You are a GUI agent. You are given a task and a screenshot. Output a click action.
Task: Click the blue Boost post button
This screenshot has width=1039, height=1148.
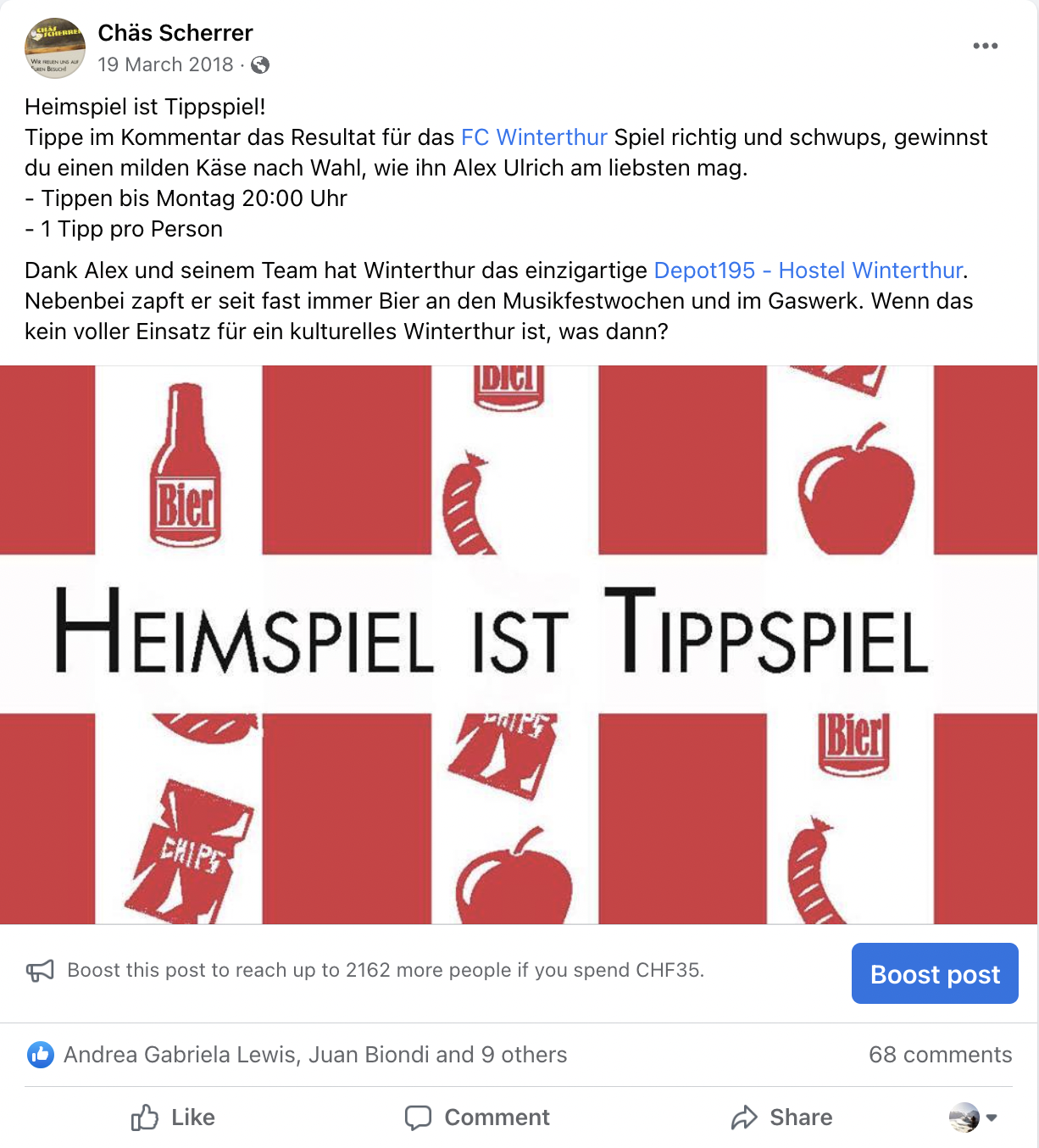tap(935, 973)
